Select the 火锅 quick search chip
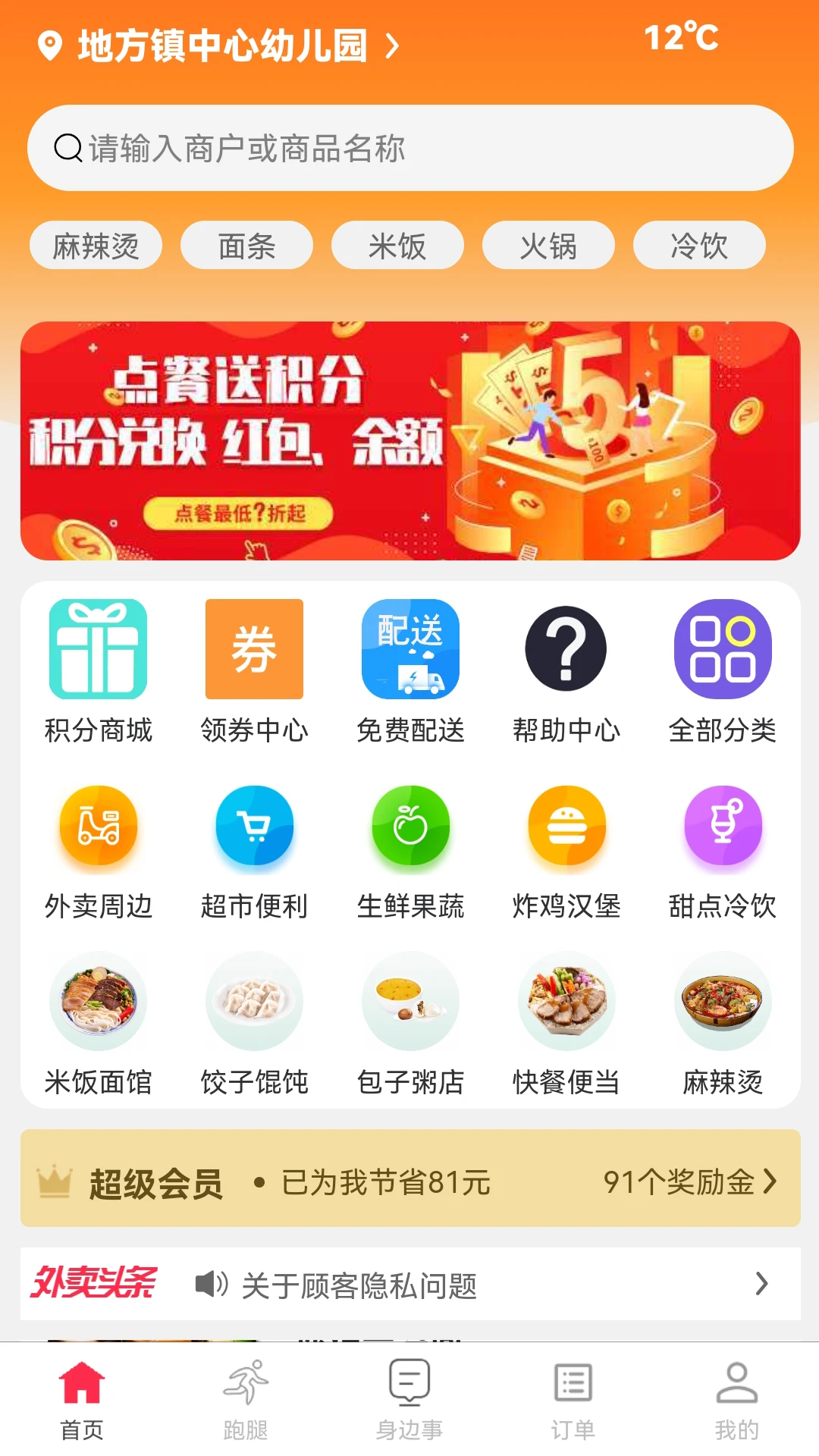This screenshot has height=1456, width=819. (x=548, y=246)
